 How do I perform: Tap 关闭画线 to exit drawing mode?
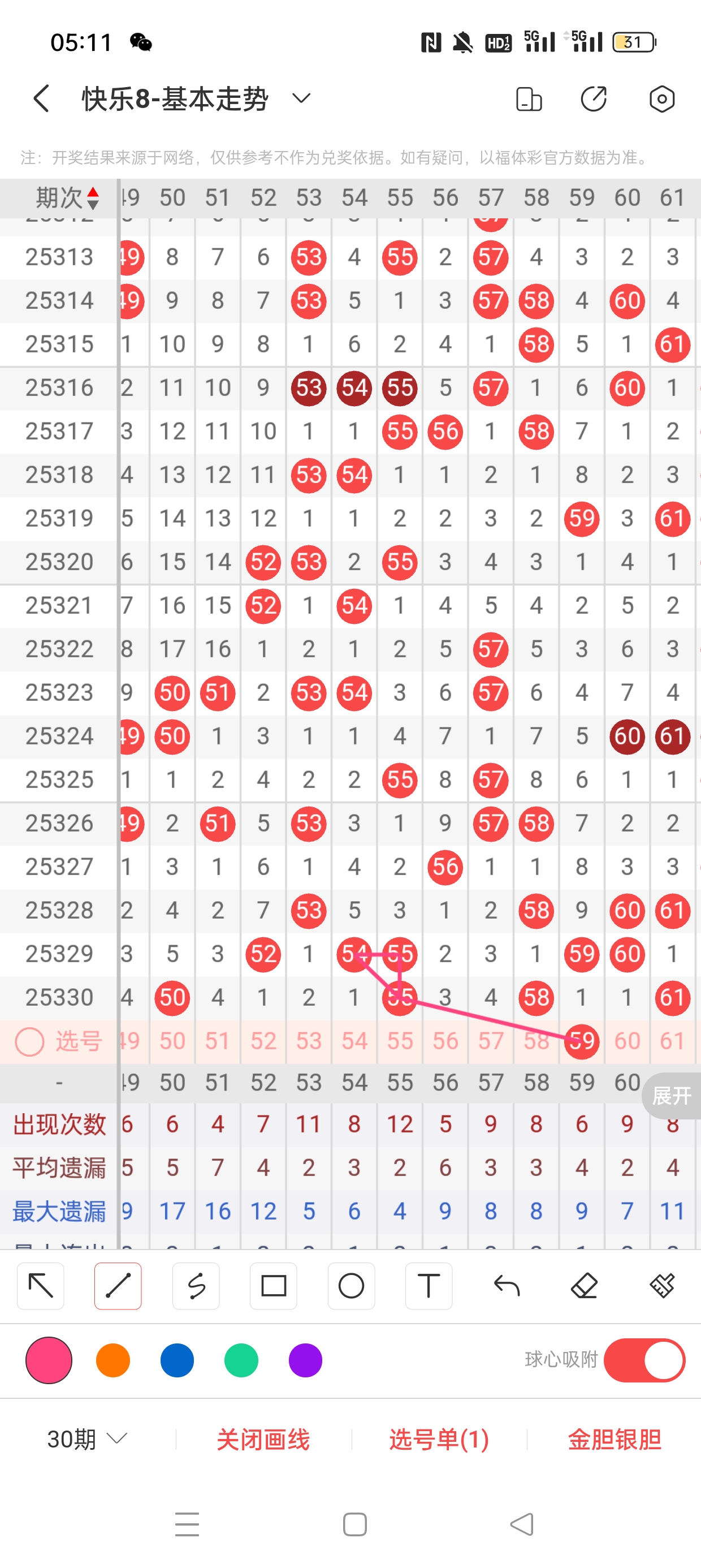263,1439
